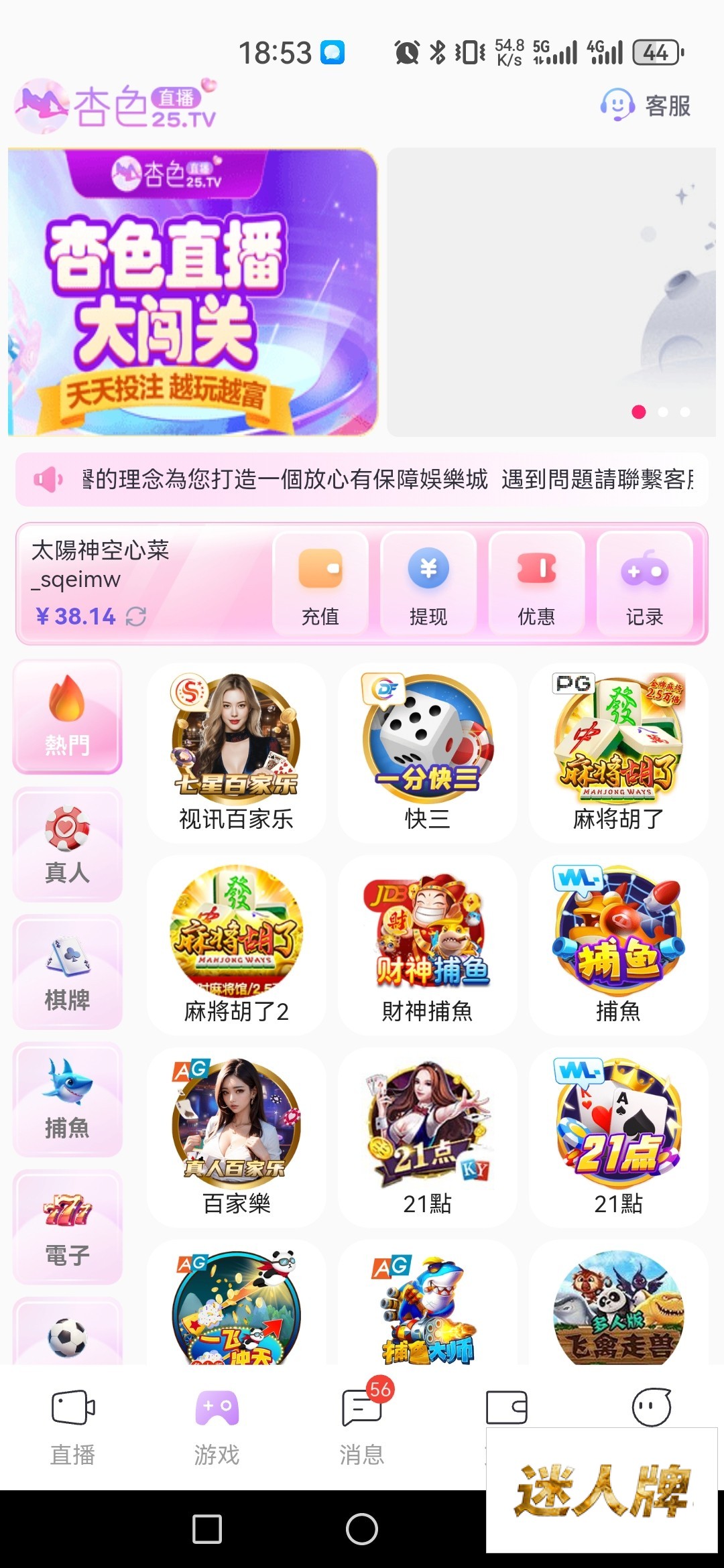Open 客服 customer service
The height and width of the screenshot is (1568, 724).
[646, 106]
